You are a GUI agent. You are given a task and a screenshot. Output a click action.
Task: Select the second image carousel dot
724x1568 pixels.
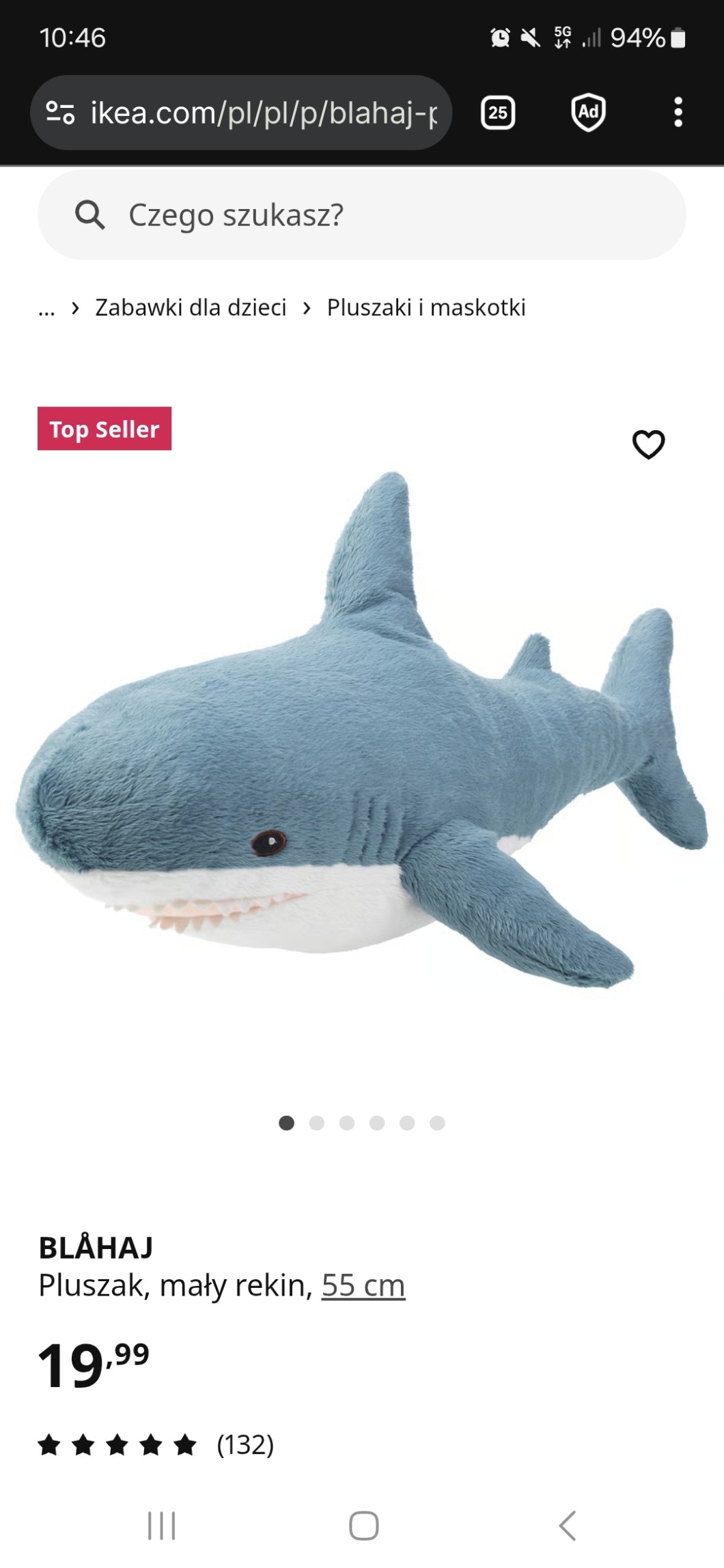316,1123
